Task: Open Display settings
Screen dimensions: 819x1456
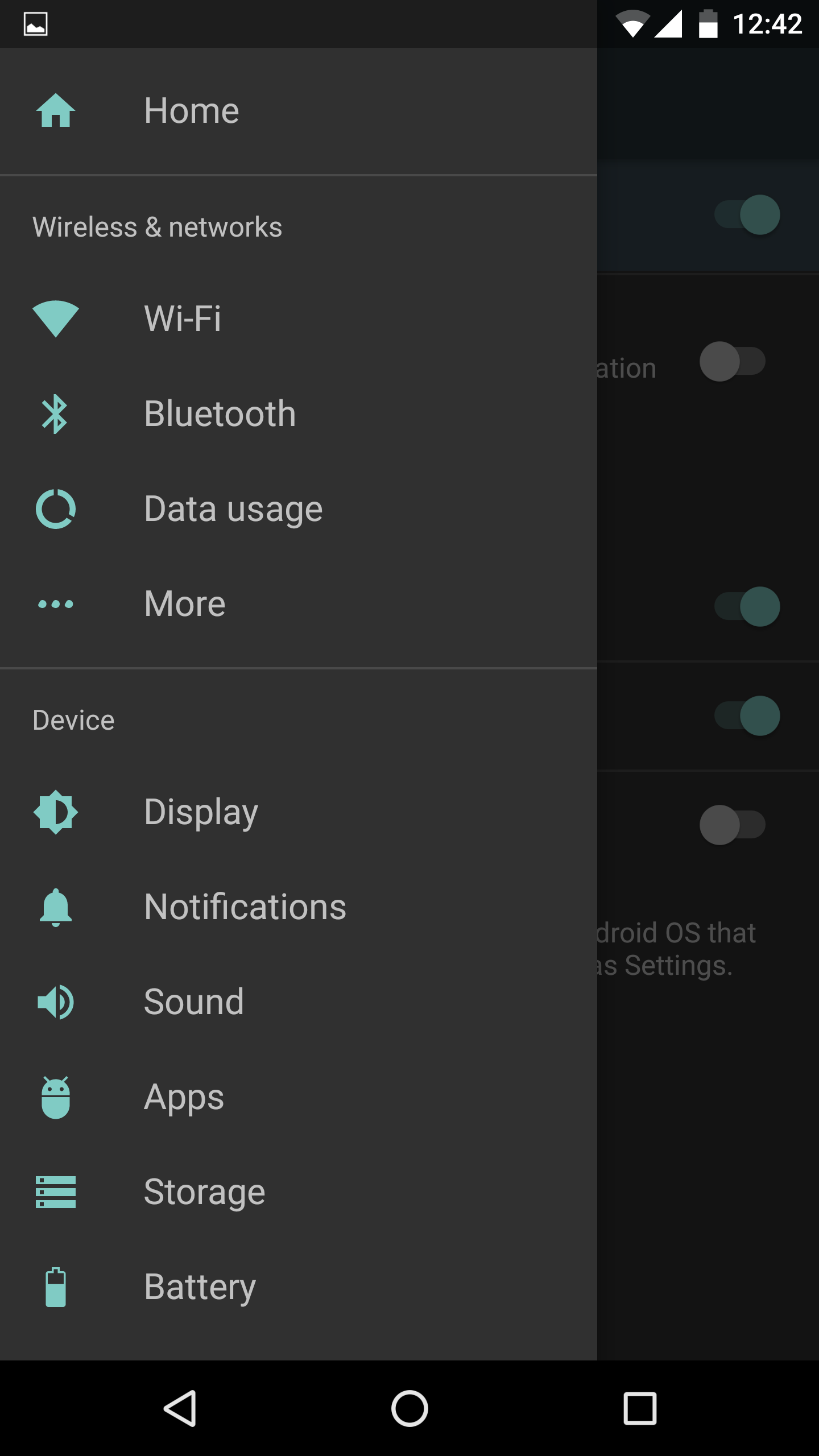Action: 299,812
